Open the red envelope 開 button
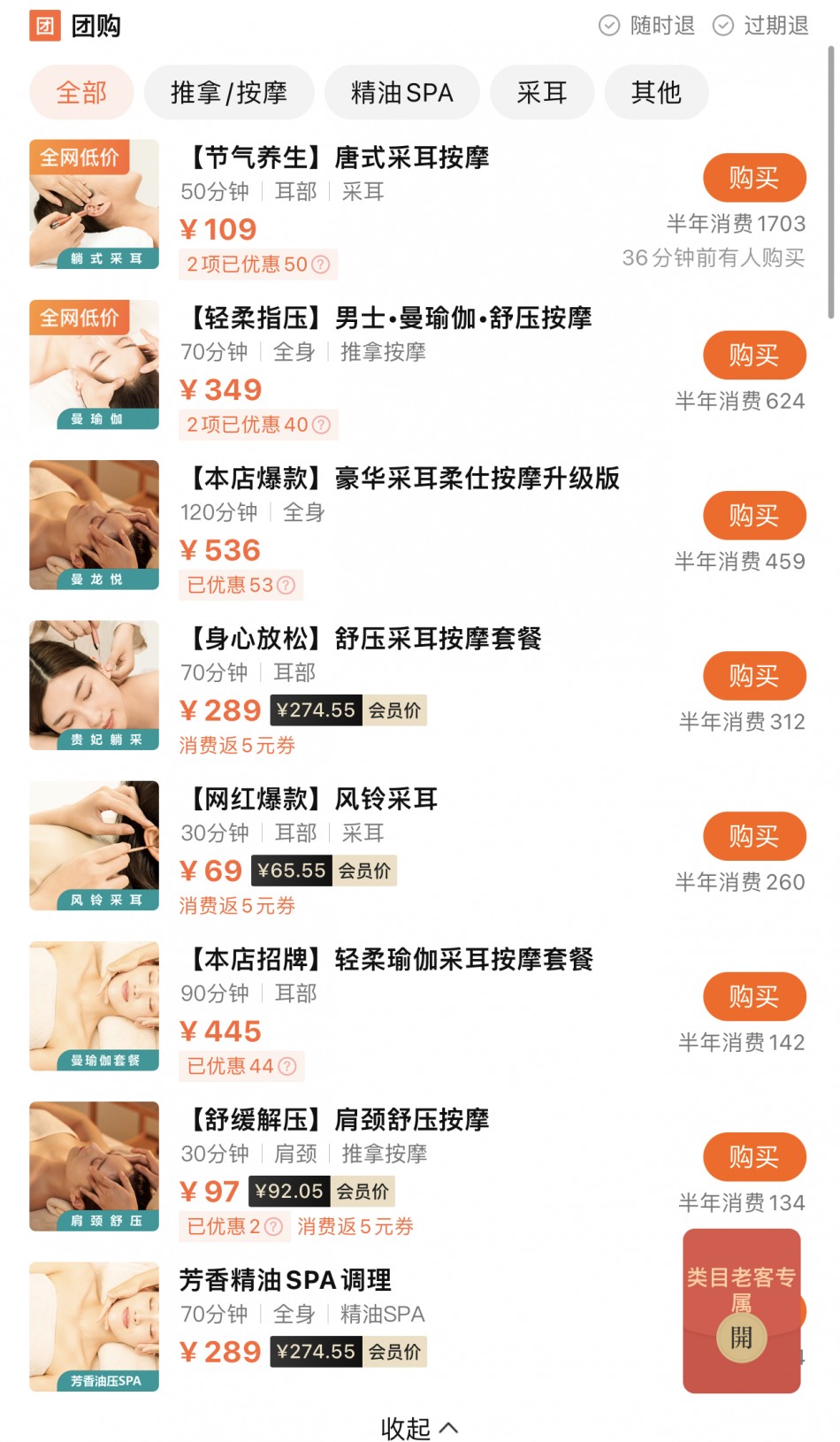Image resolution: width=840 pixels, height=1442 pixels. [x=741, y=1337]
